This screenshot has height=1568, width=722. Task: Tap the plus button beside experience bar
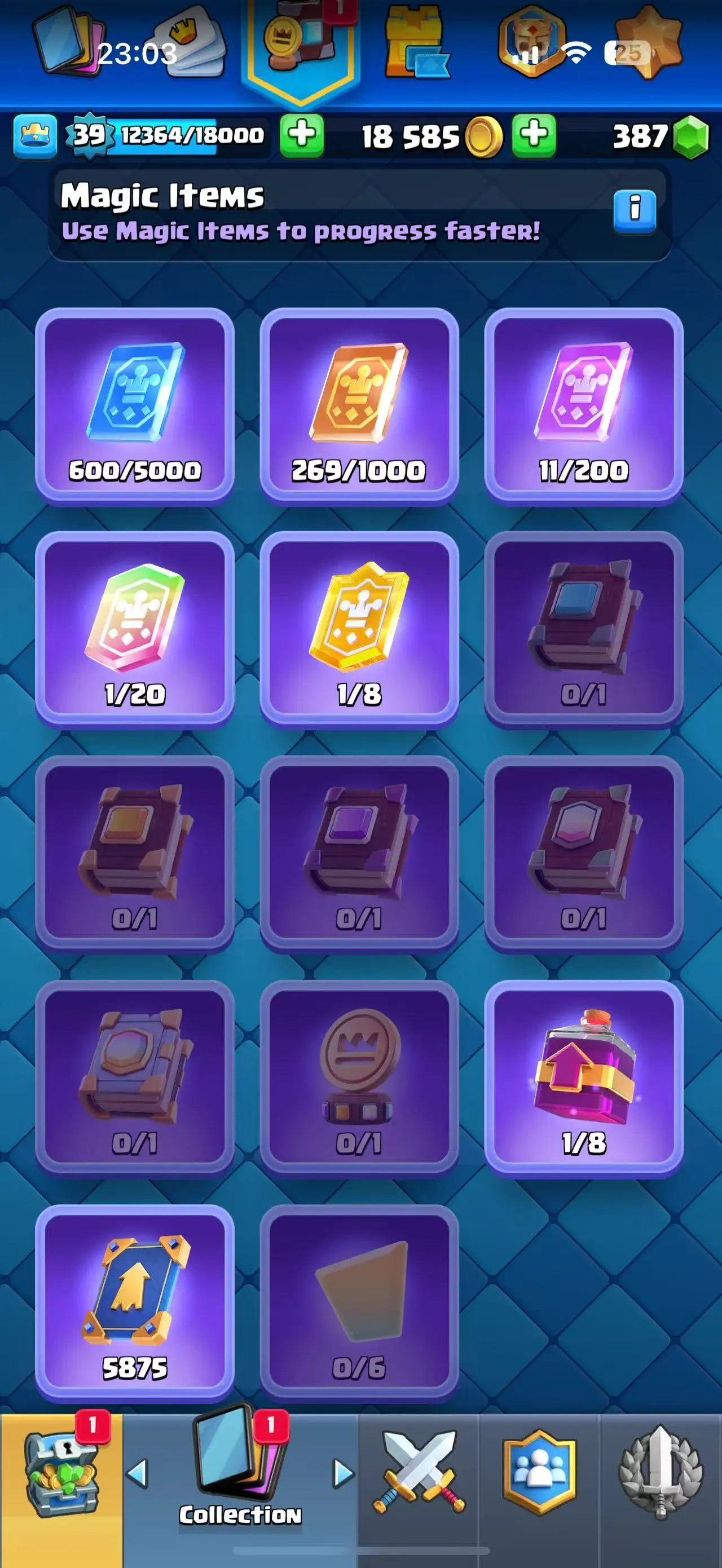coord(301,135)
